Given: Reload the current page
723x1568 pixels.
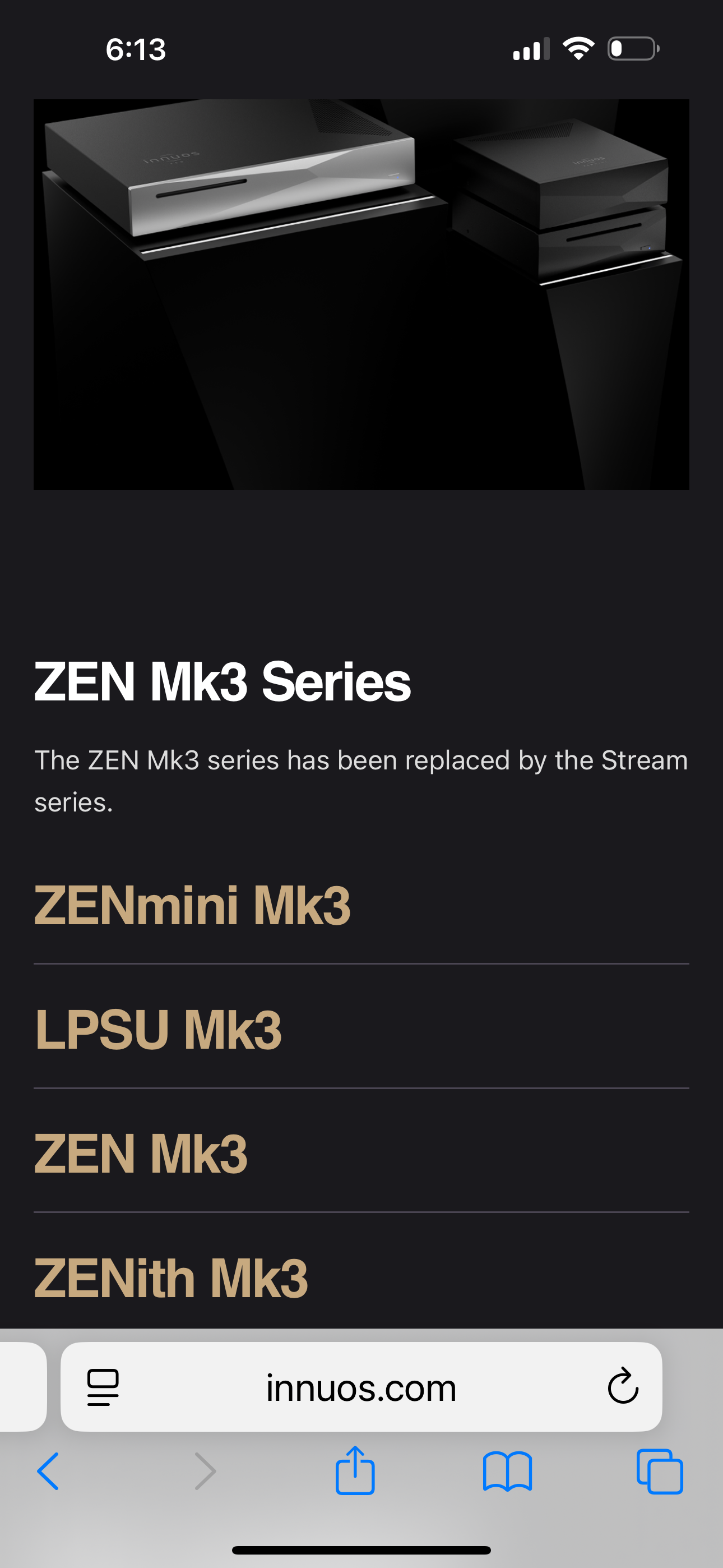Looking at the screenshot, I should tap(623, 1387).
